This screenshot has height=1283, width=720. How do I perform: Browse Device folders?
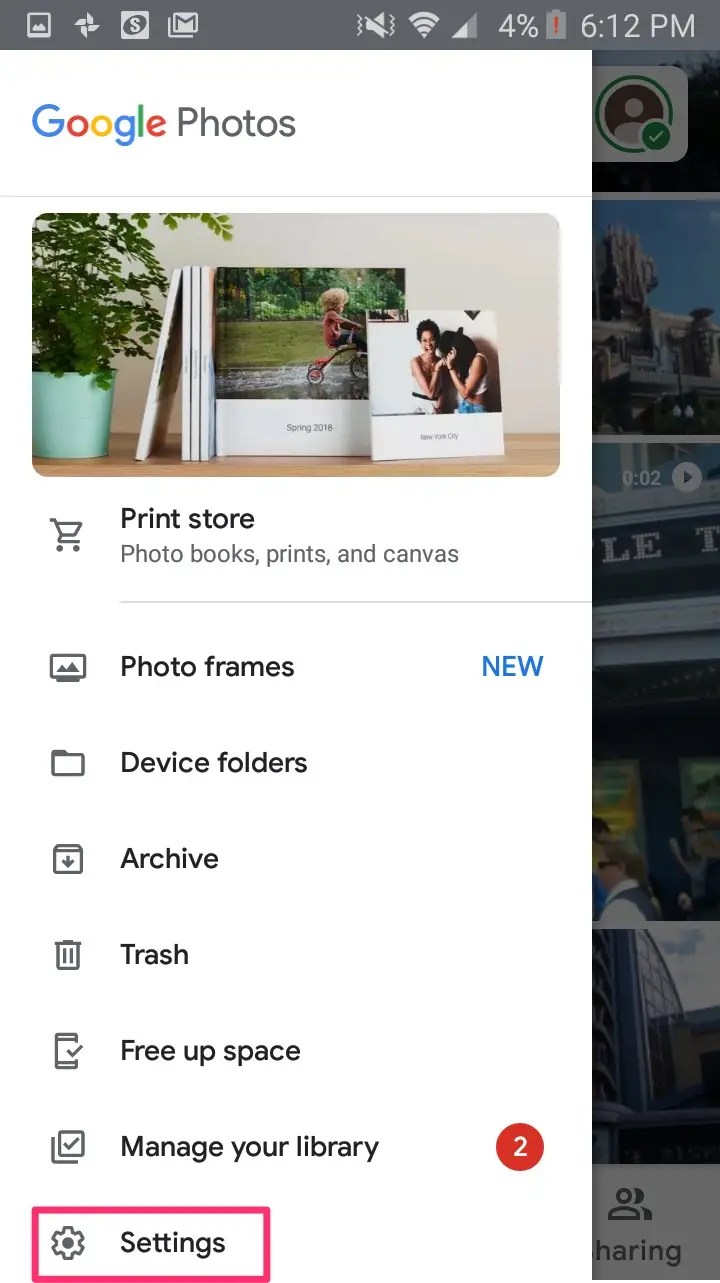(x=296, y=763)
